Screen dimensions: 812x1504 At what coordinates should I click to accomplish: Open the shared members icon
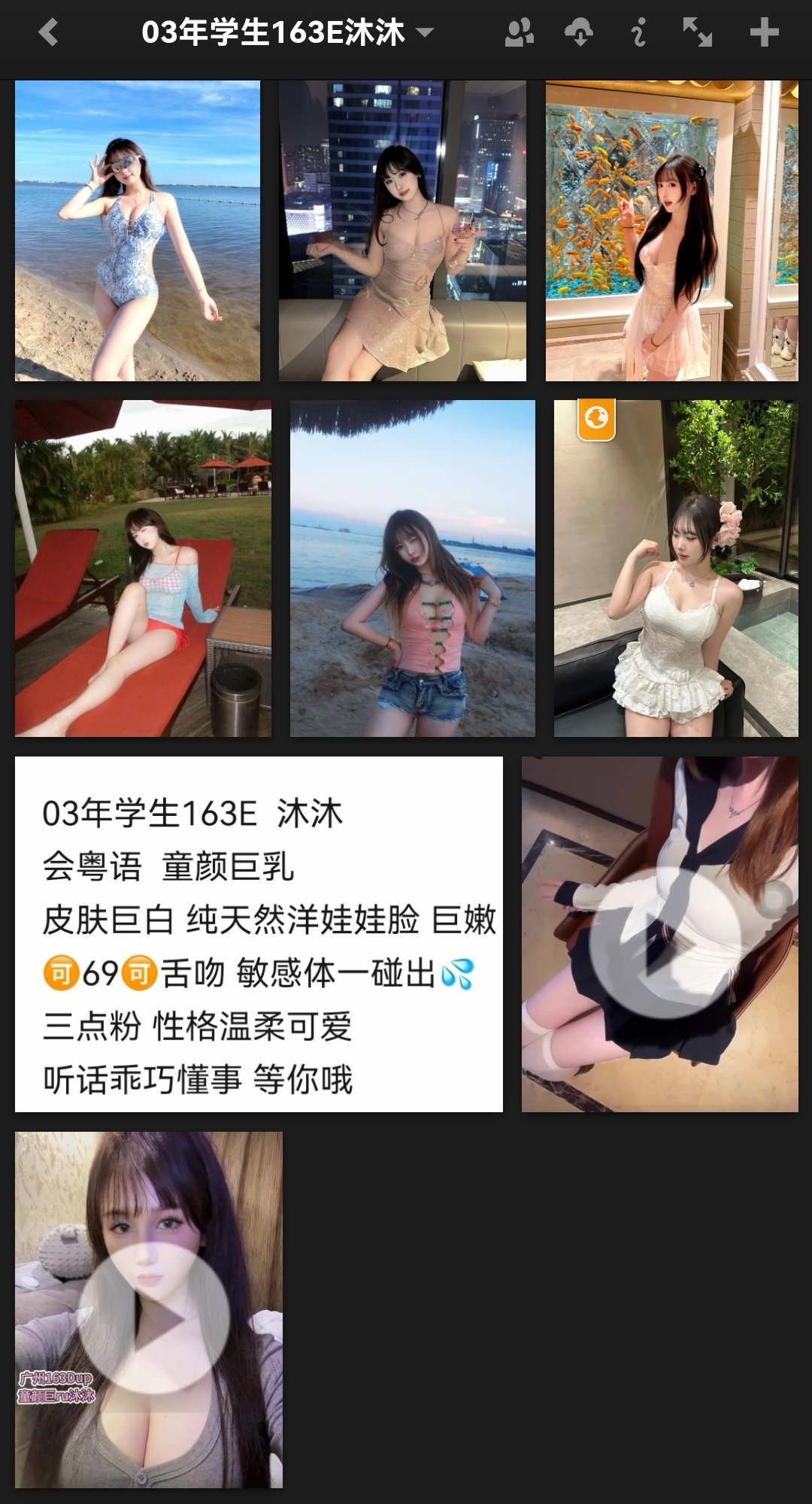[x=519, y=32]
